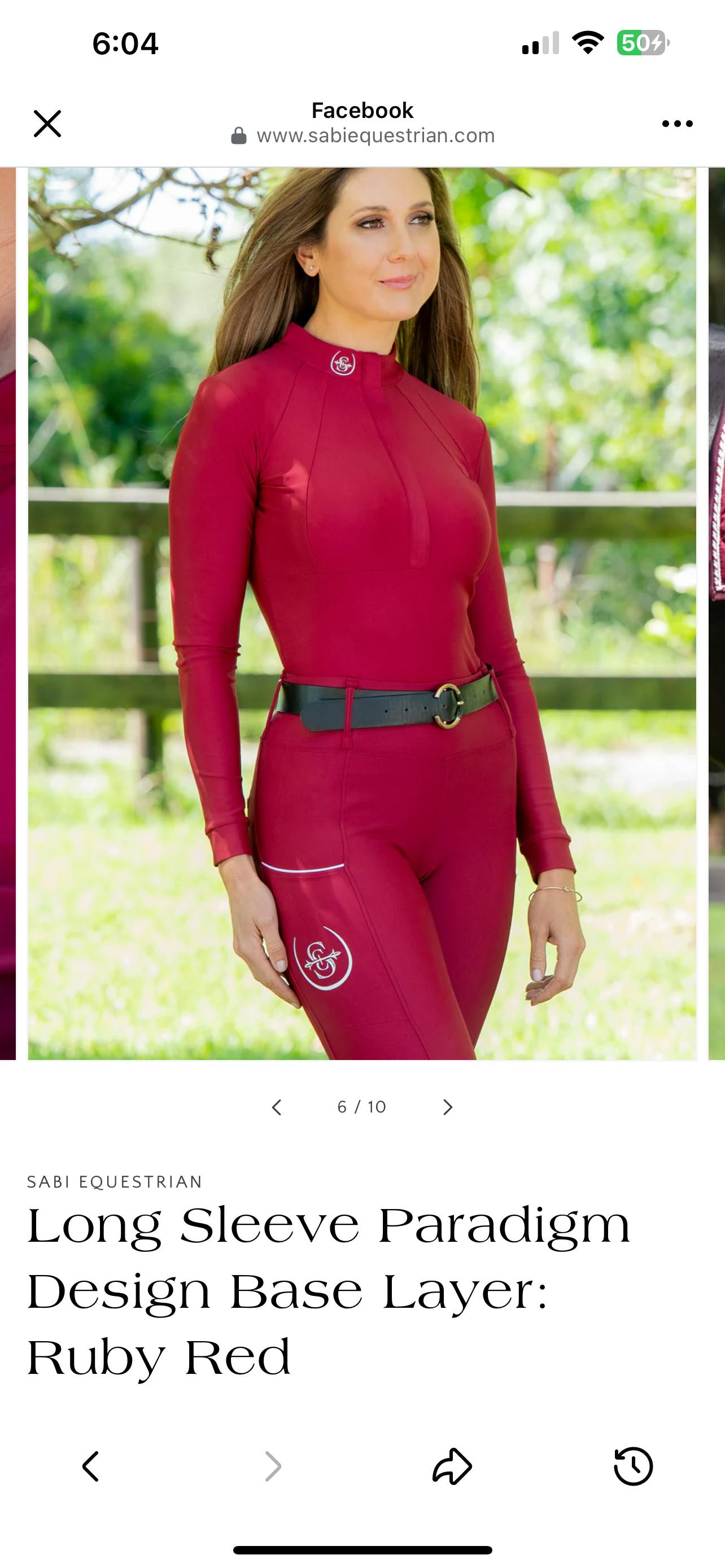
Task: Tap the browser back arrow
Action: tap(91, 1466)
